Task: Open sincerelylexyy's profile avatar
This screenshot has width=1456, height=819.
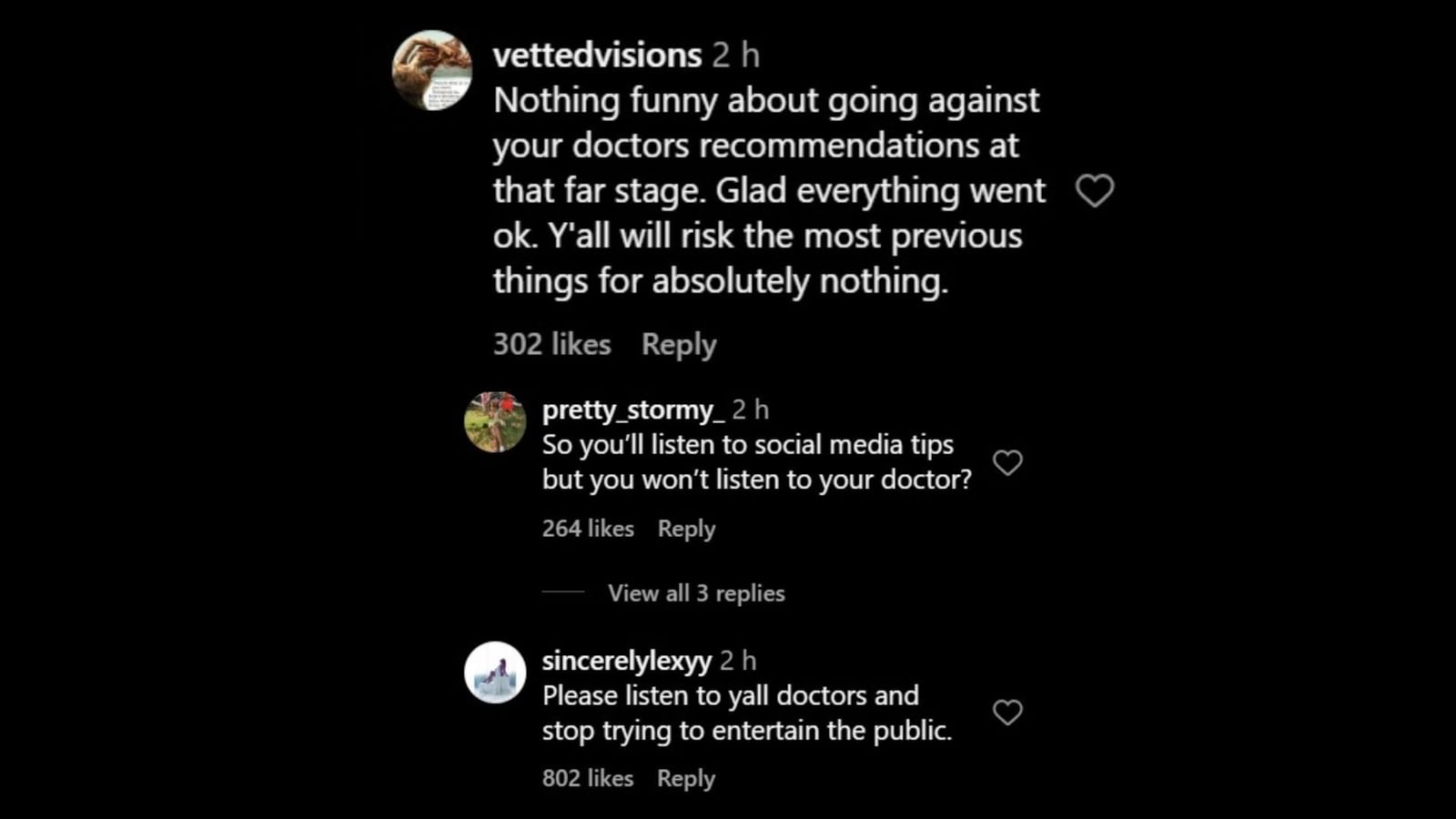Action: [495, 673]
